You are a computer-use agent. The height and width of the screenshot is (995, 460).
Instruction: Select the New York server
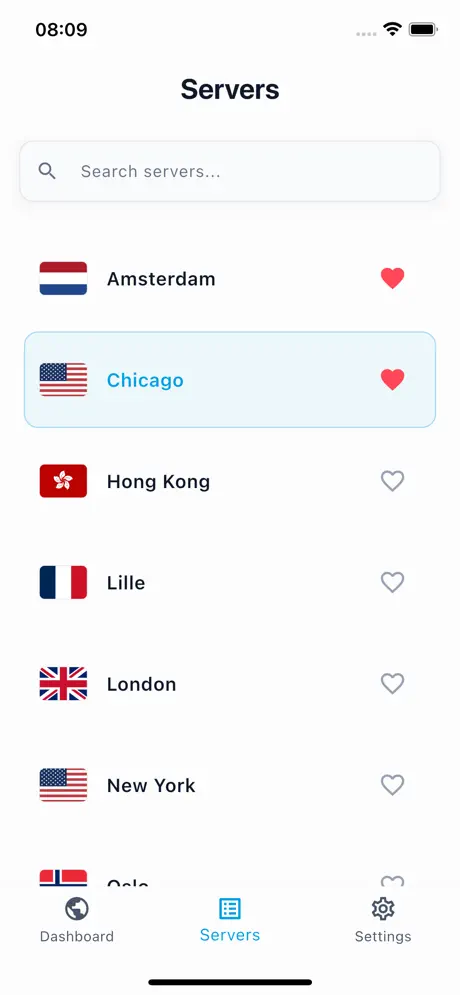[x=230, y=785]
